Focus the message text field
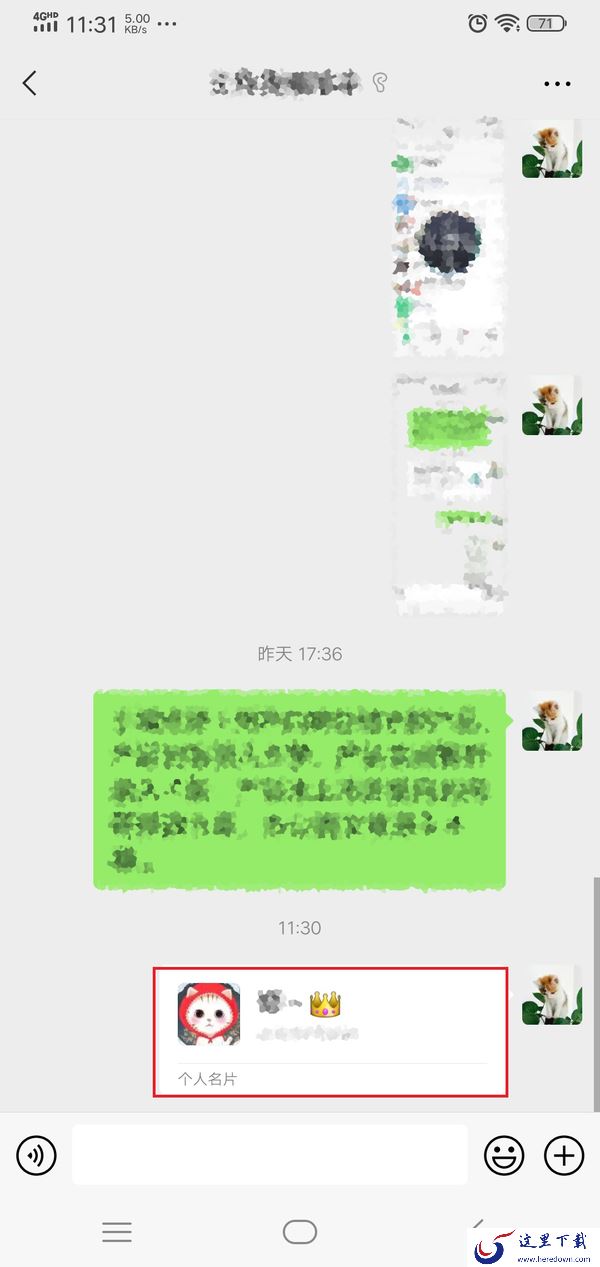 click(269, 1155)
